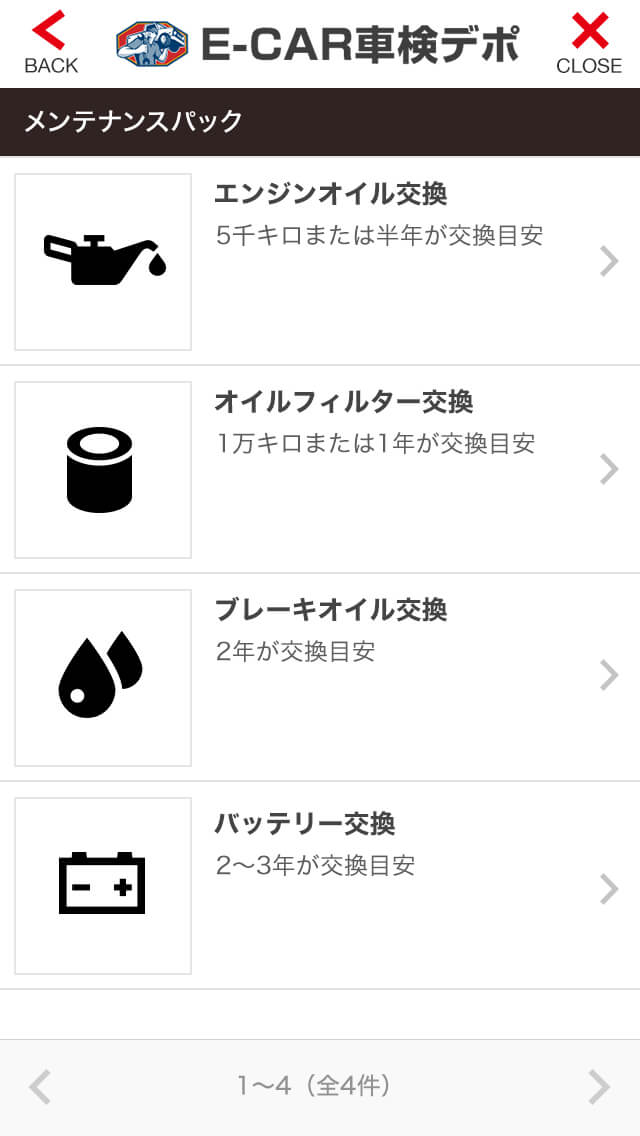Go to the next page of results
Image resolution: width=640 pixels, height=1136 pixels.
tap(598, 1086)
